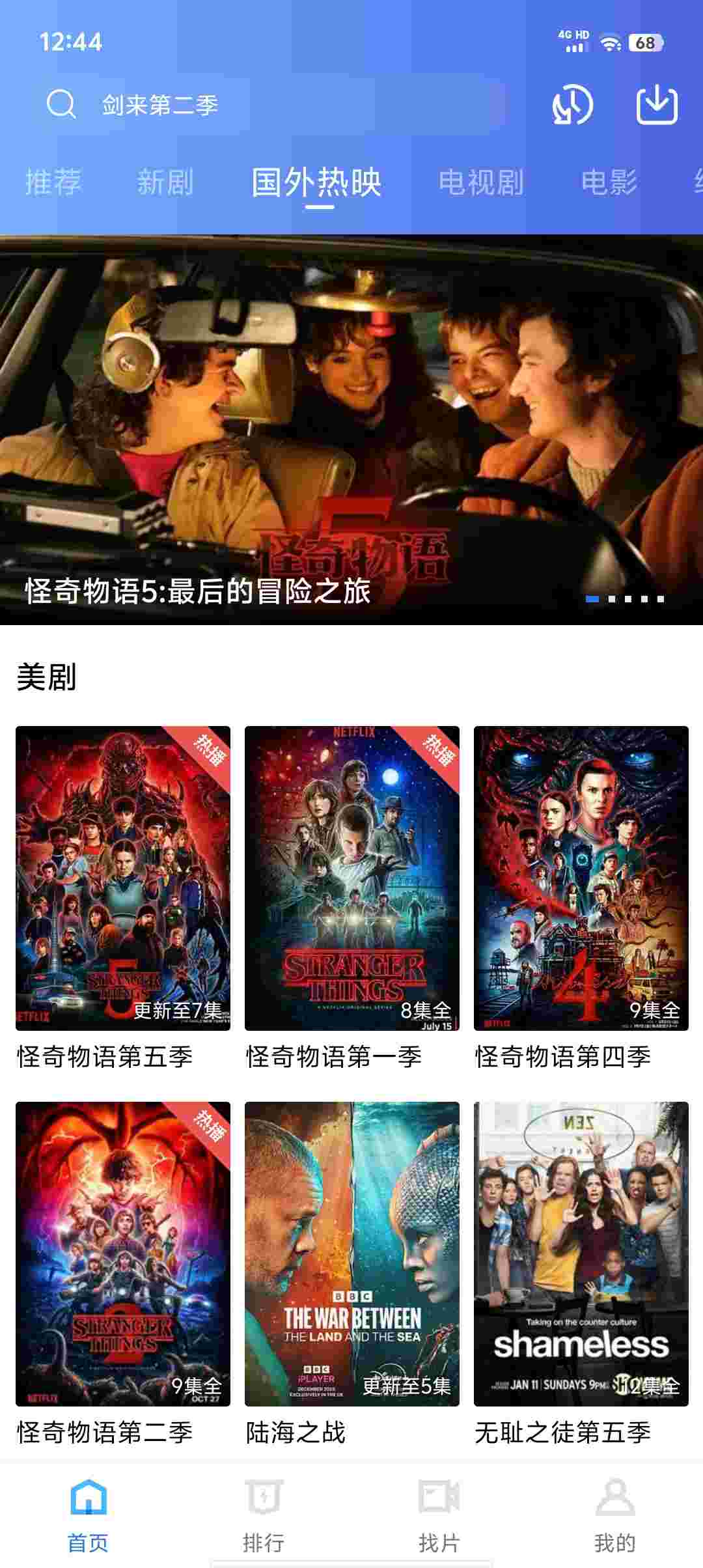Switch to the 推荐 tab
The width and height of the screenshot is (703, 1568).
pyautogui.click(x=53, y=182)
